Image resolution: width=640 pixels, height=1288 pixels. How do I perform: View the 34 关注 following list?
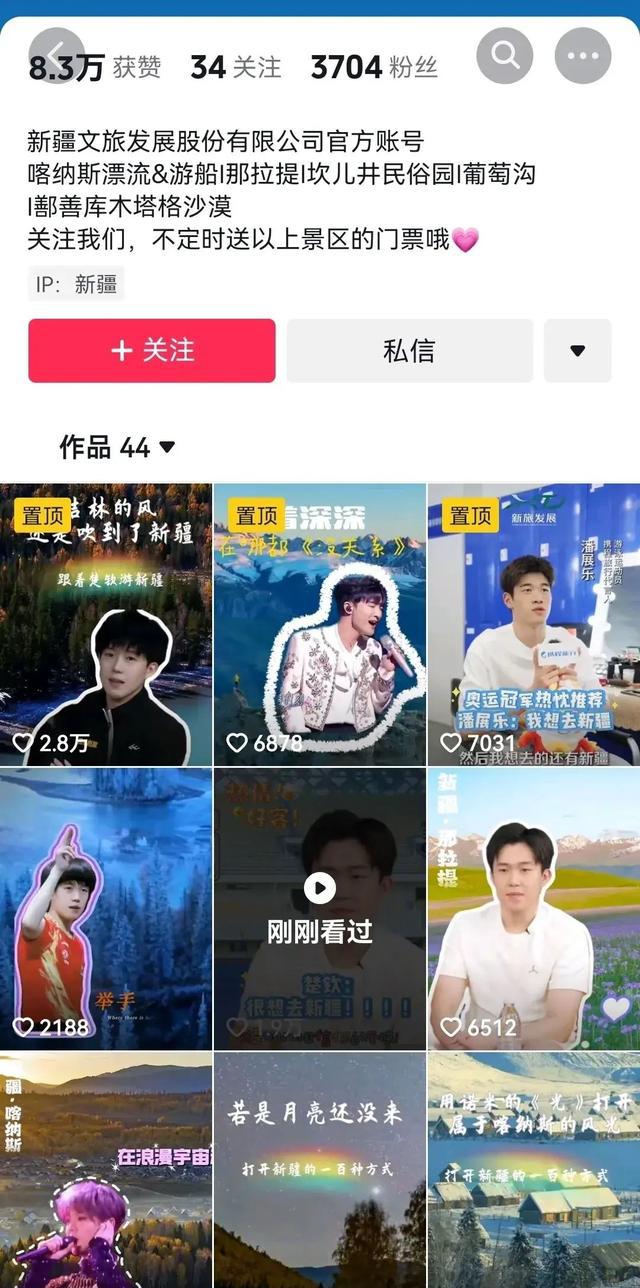click(x=236, y=67)
